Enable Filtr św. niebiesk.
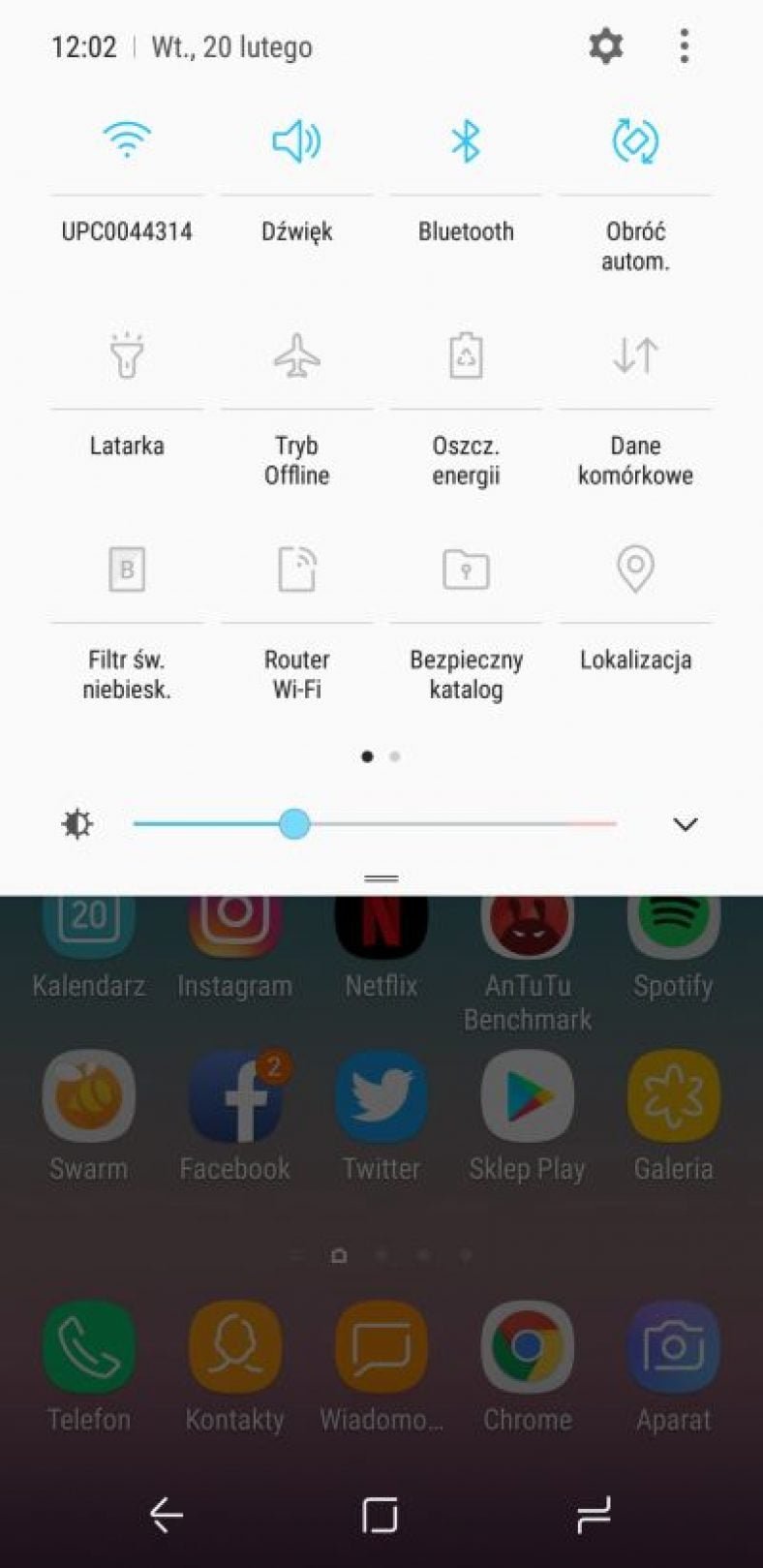This screenshot has width=763, height=1568. pos(127,569)
